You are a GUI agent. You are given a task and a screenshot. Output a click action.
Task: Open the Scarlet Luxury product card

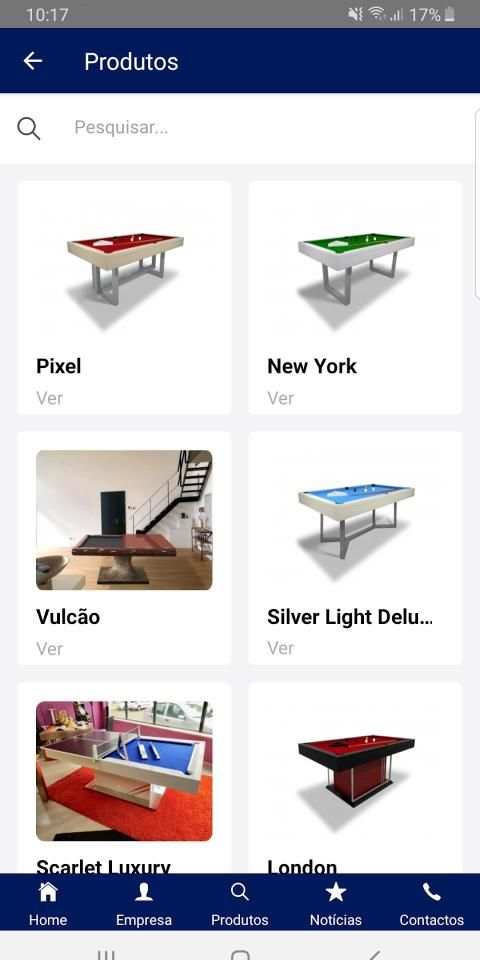(x=124, y=778)
